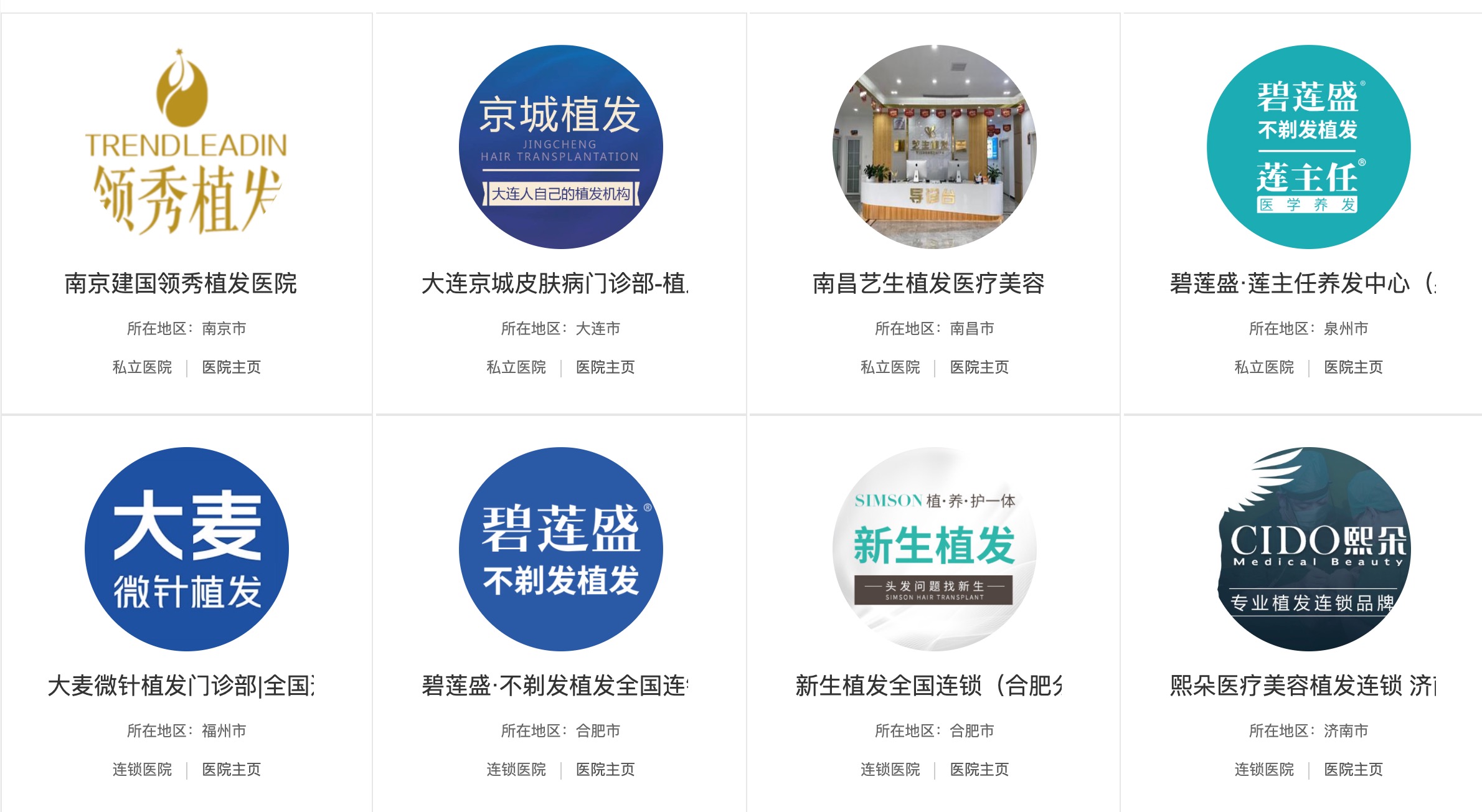Open the 碧莲盛·莲主任养发中心 card
The height and width of the screenshot is (812, 1482).
(x=1303, y=283)
